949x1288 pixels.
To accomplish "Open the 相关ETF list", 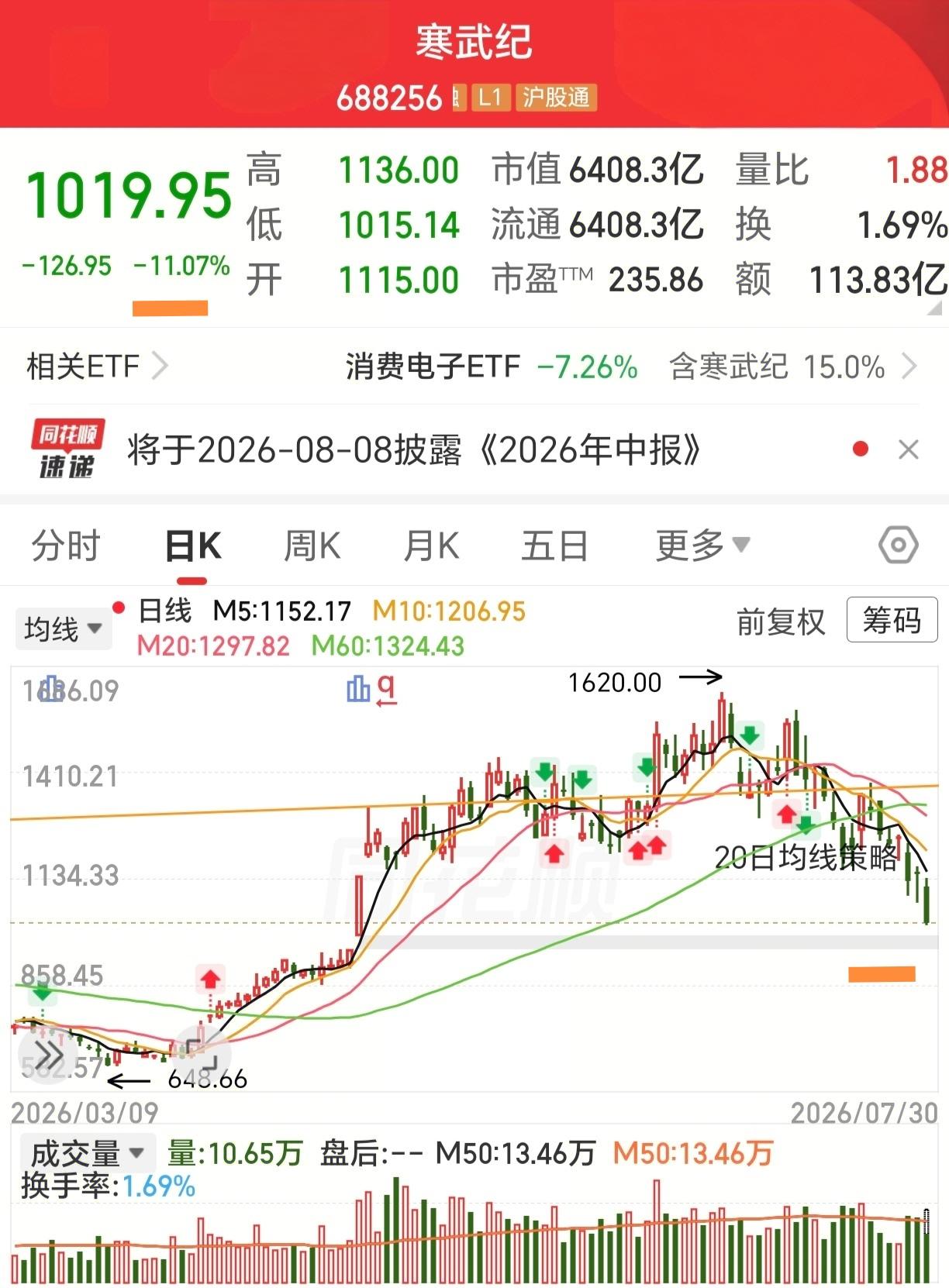I will click(x=97, y=366).
